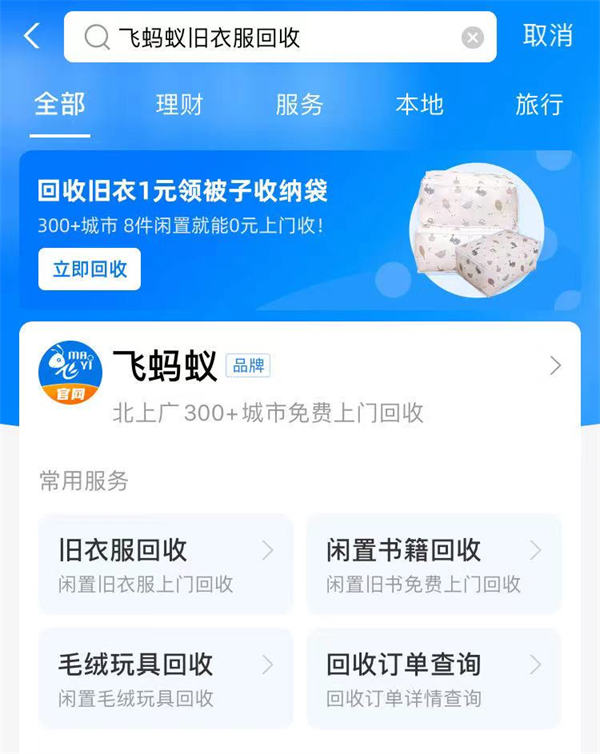Switch to the 全部 tab
Screen dimensions: 600x754
60,104
